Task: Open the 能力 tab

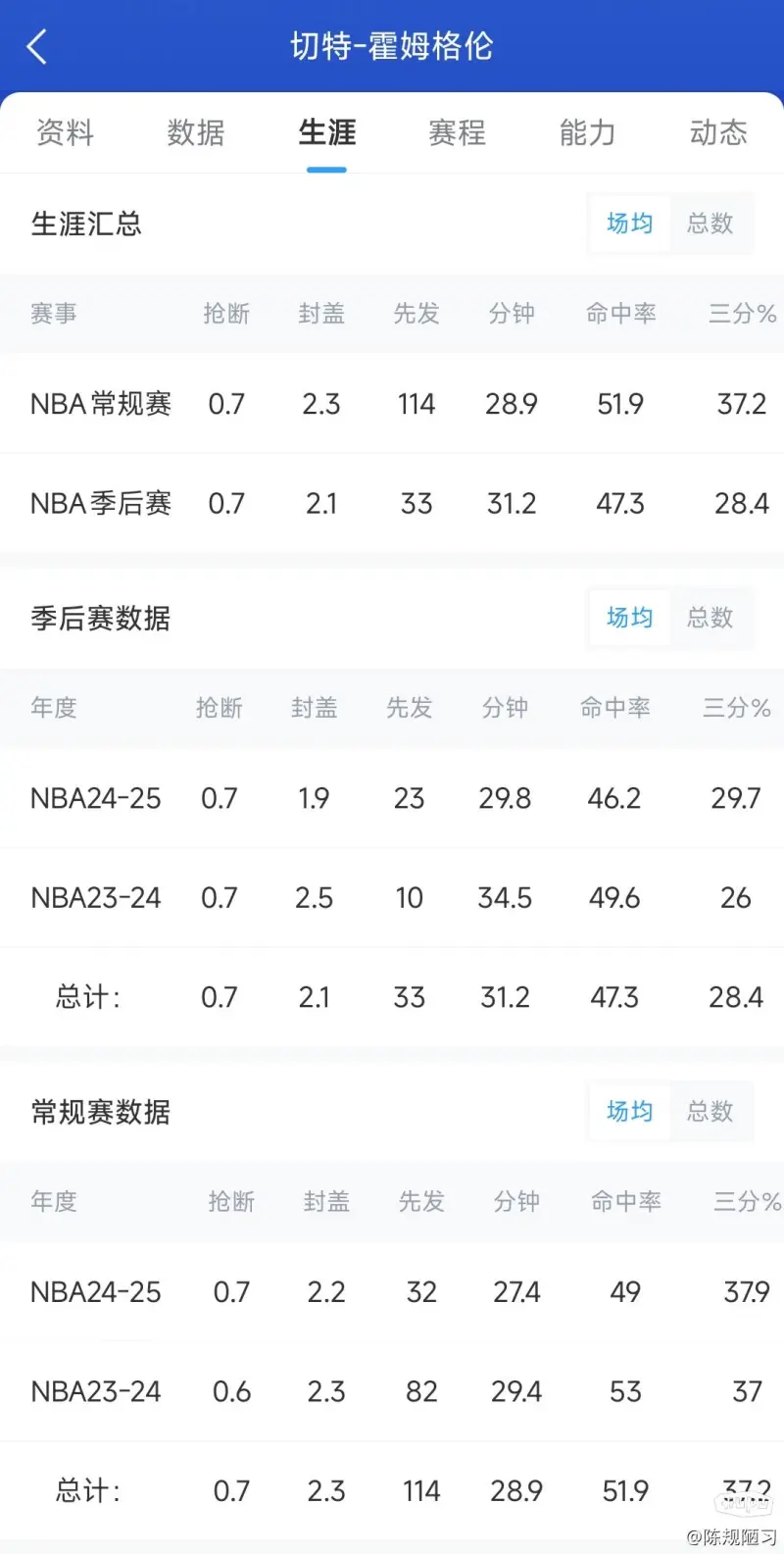Action: (x=587, y=132)
